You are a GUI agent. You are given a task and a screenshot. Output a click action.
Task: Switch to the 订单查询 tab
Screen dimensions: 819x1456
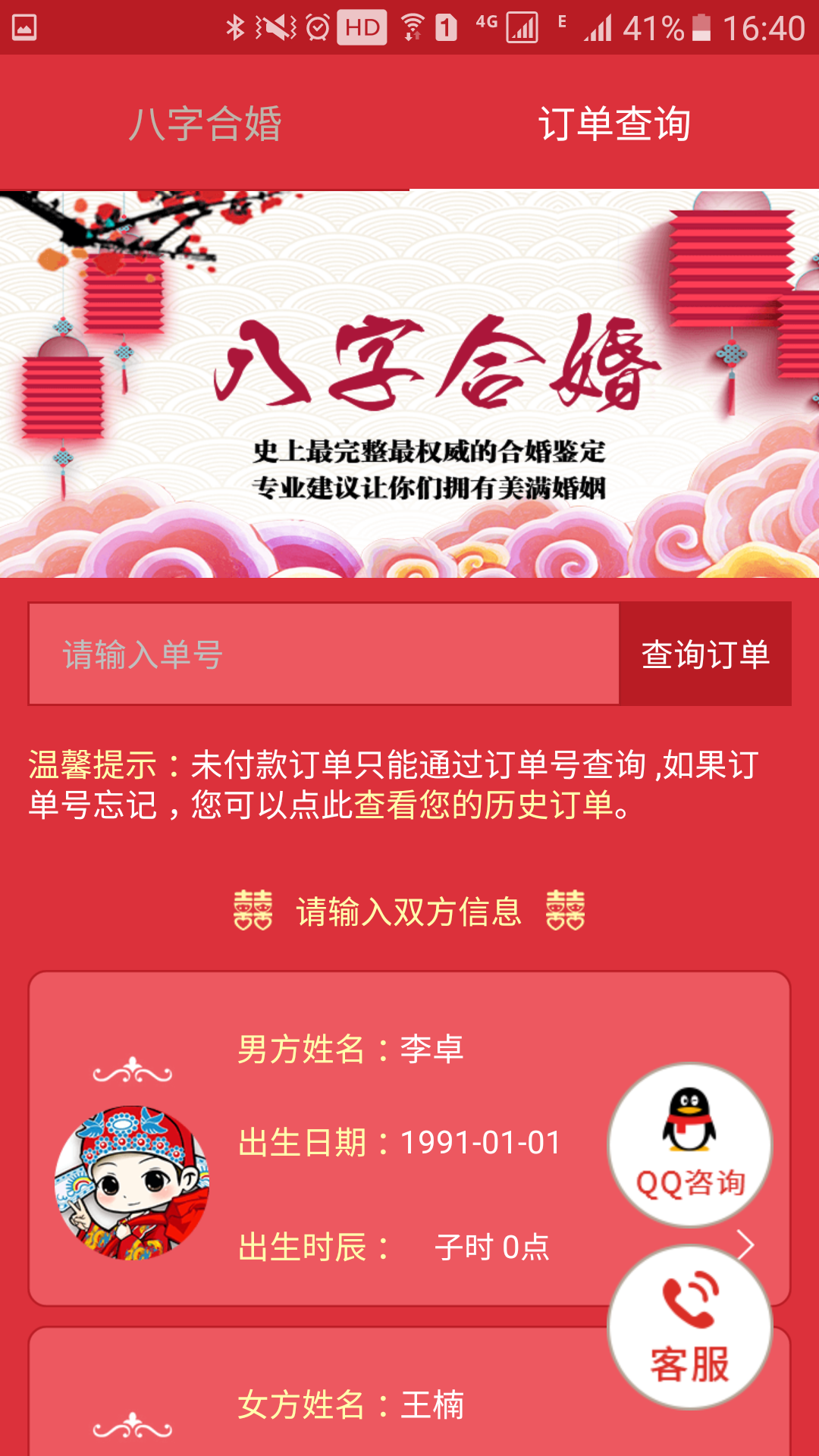[614, 123]
